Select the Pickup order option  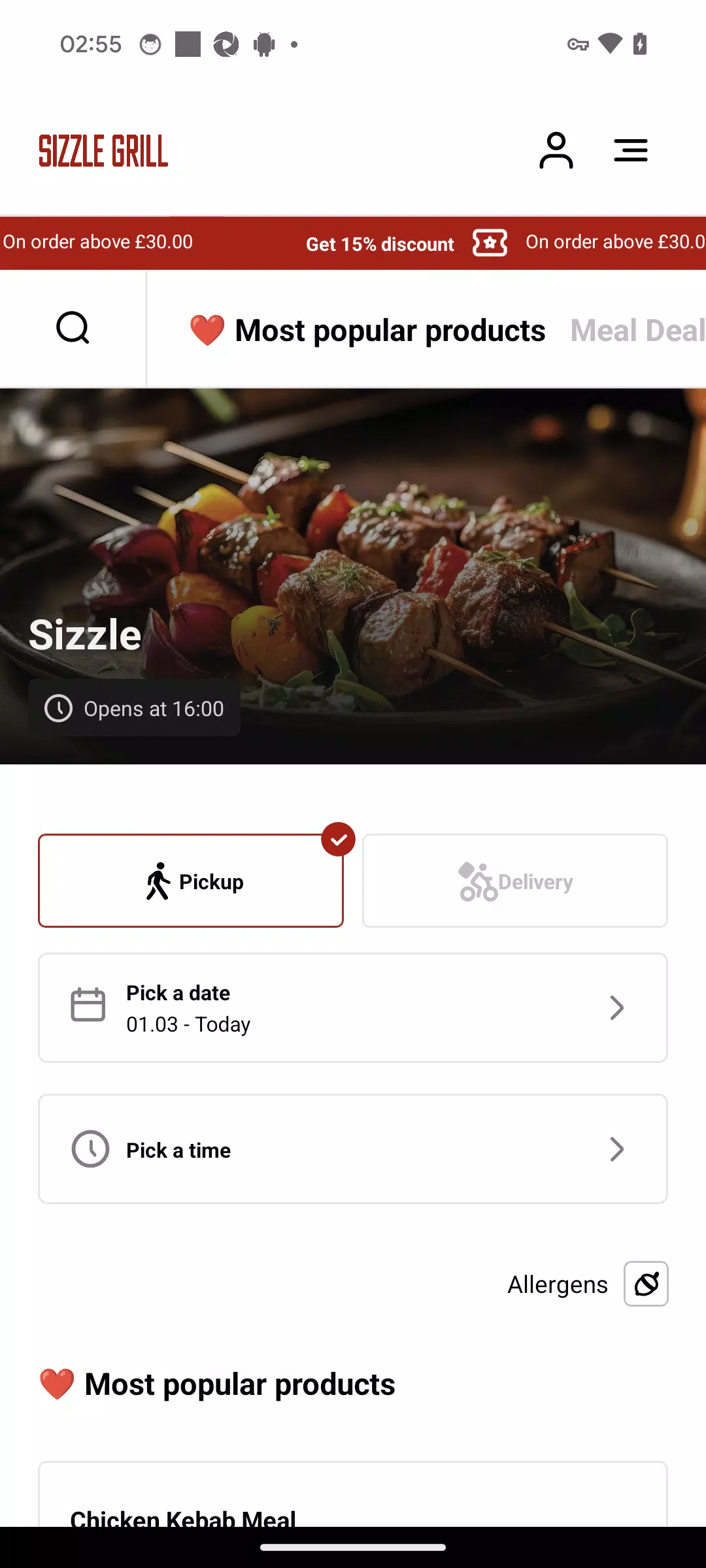click(190, 880)
